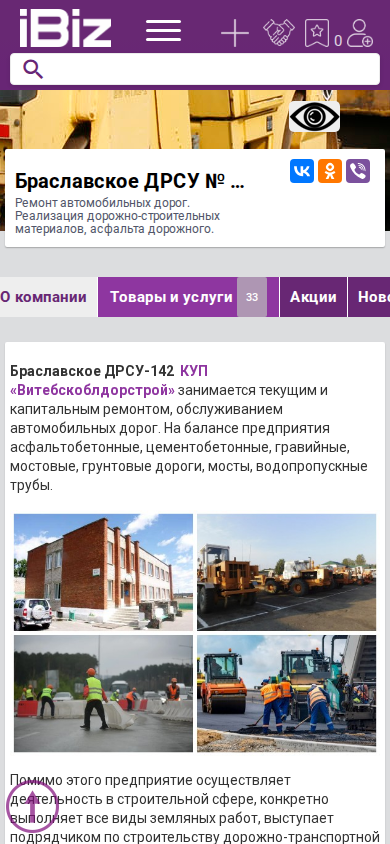The height and width of the screenshot is (844, 390).
Task: Switch to О компании tab
Action: [44, 297]
